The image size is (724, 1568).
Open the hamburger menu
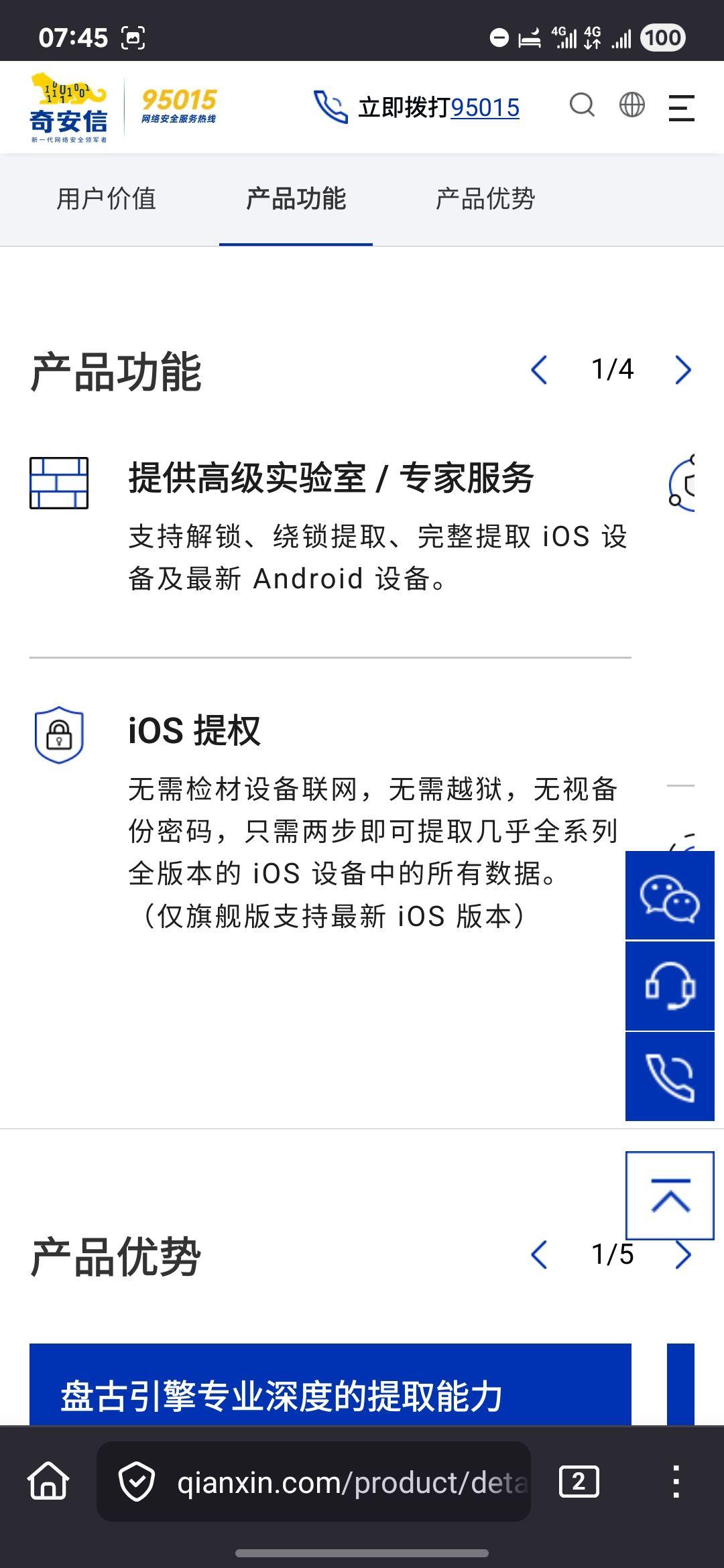coord(681,107)
